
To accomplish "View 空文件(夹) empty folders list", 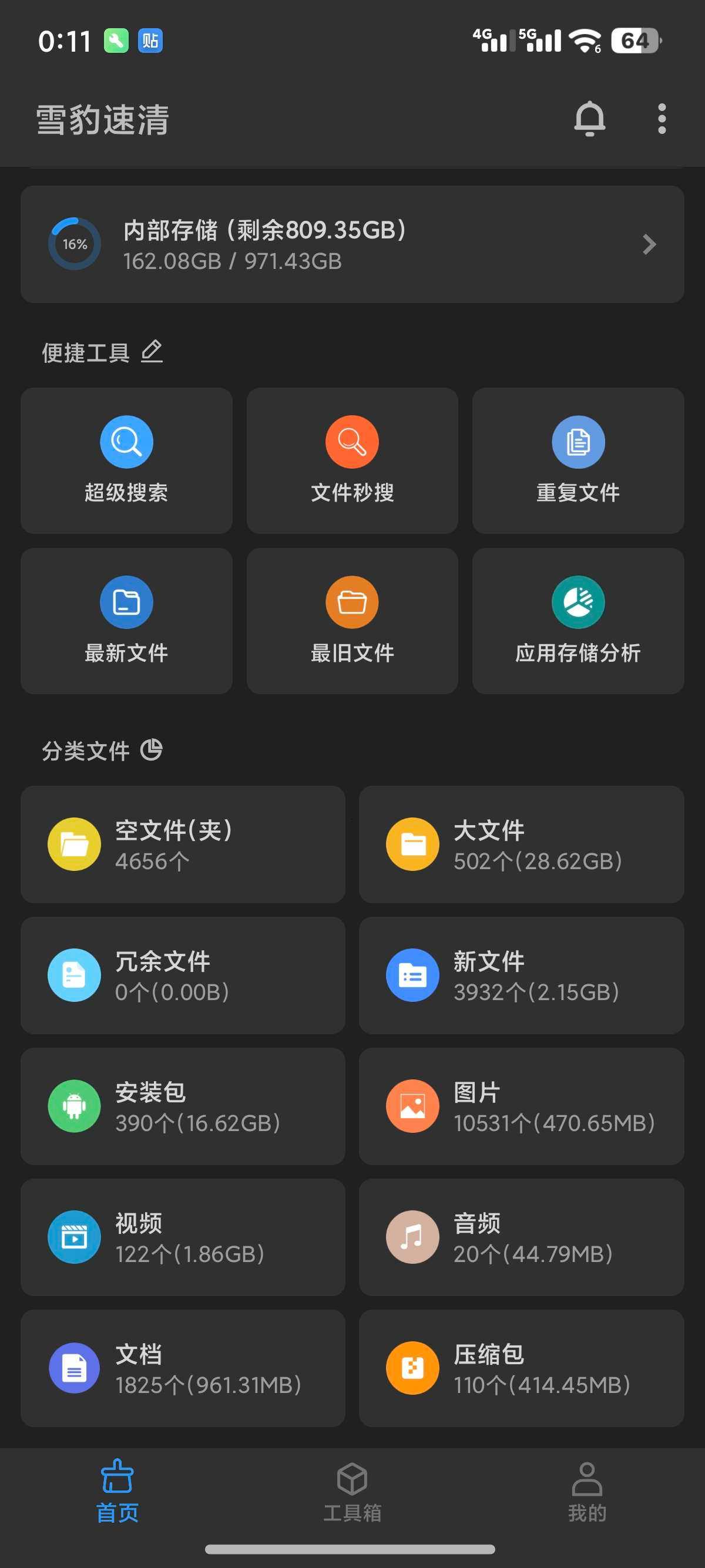I will [183, 844].
